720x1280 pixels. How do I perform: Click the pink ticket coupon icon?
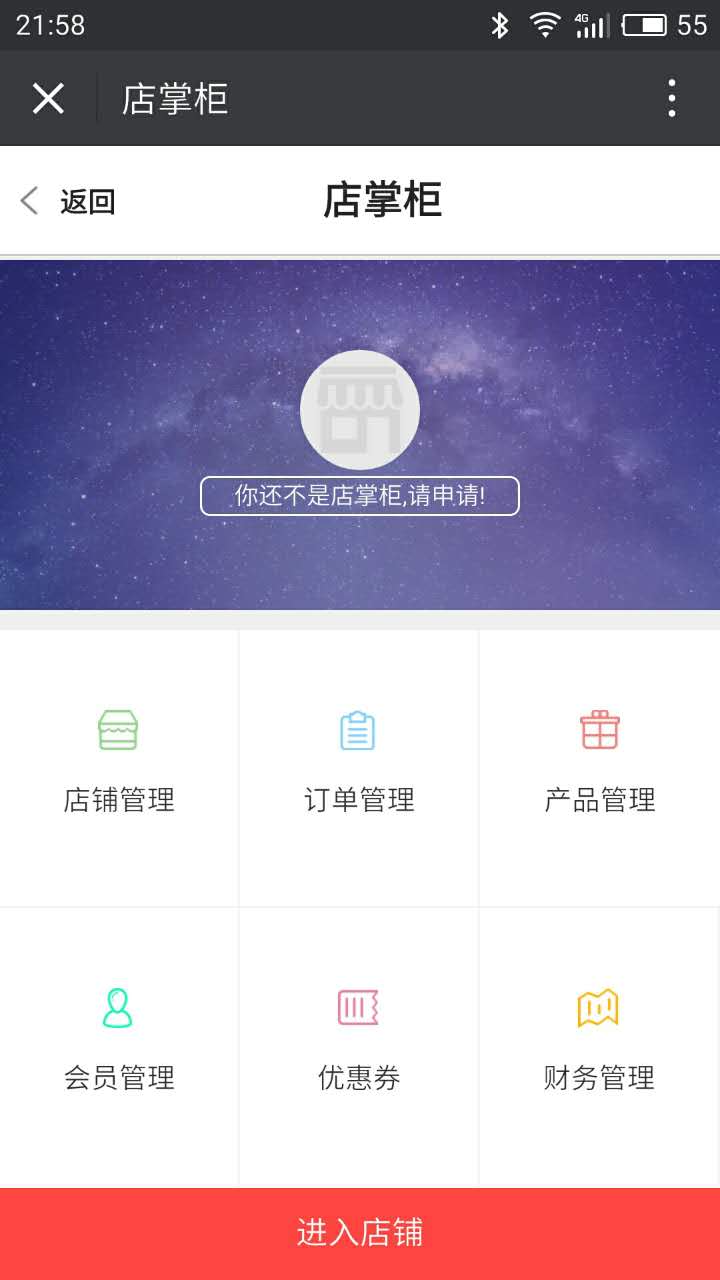[x=358, y=1005]
